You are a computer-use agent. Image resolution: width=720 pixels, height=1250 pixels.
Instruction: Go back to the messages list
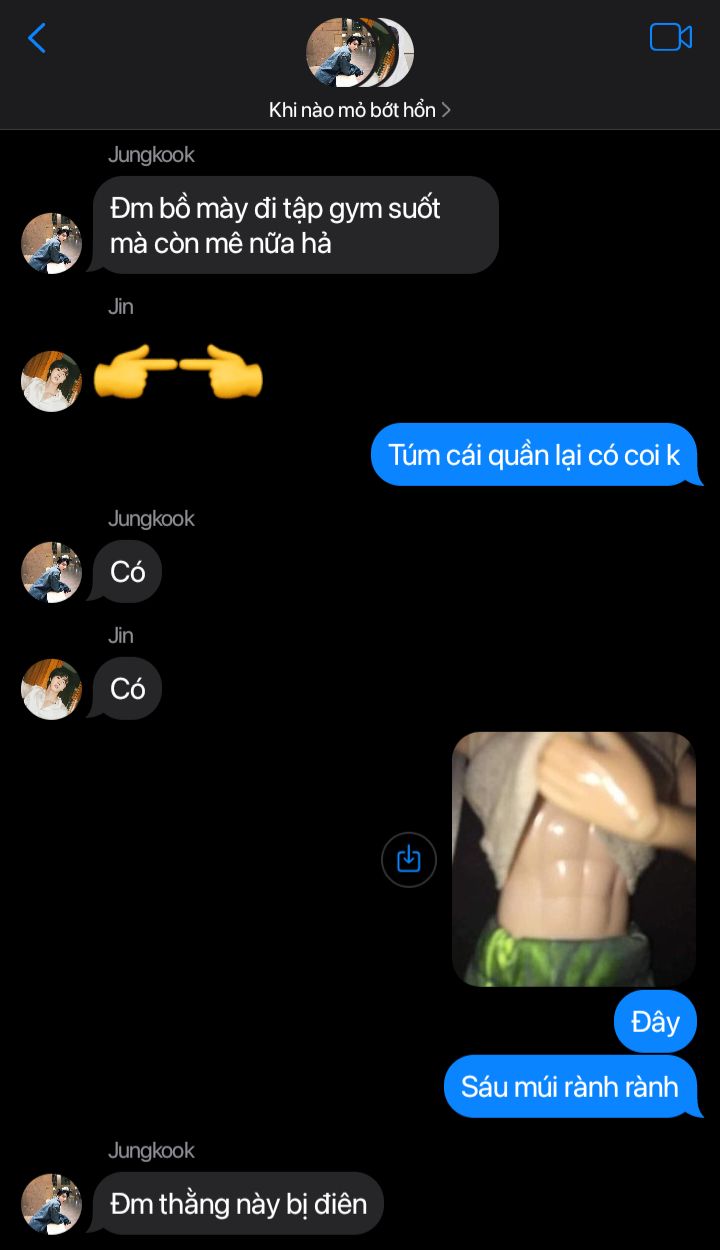37,39
